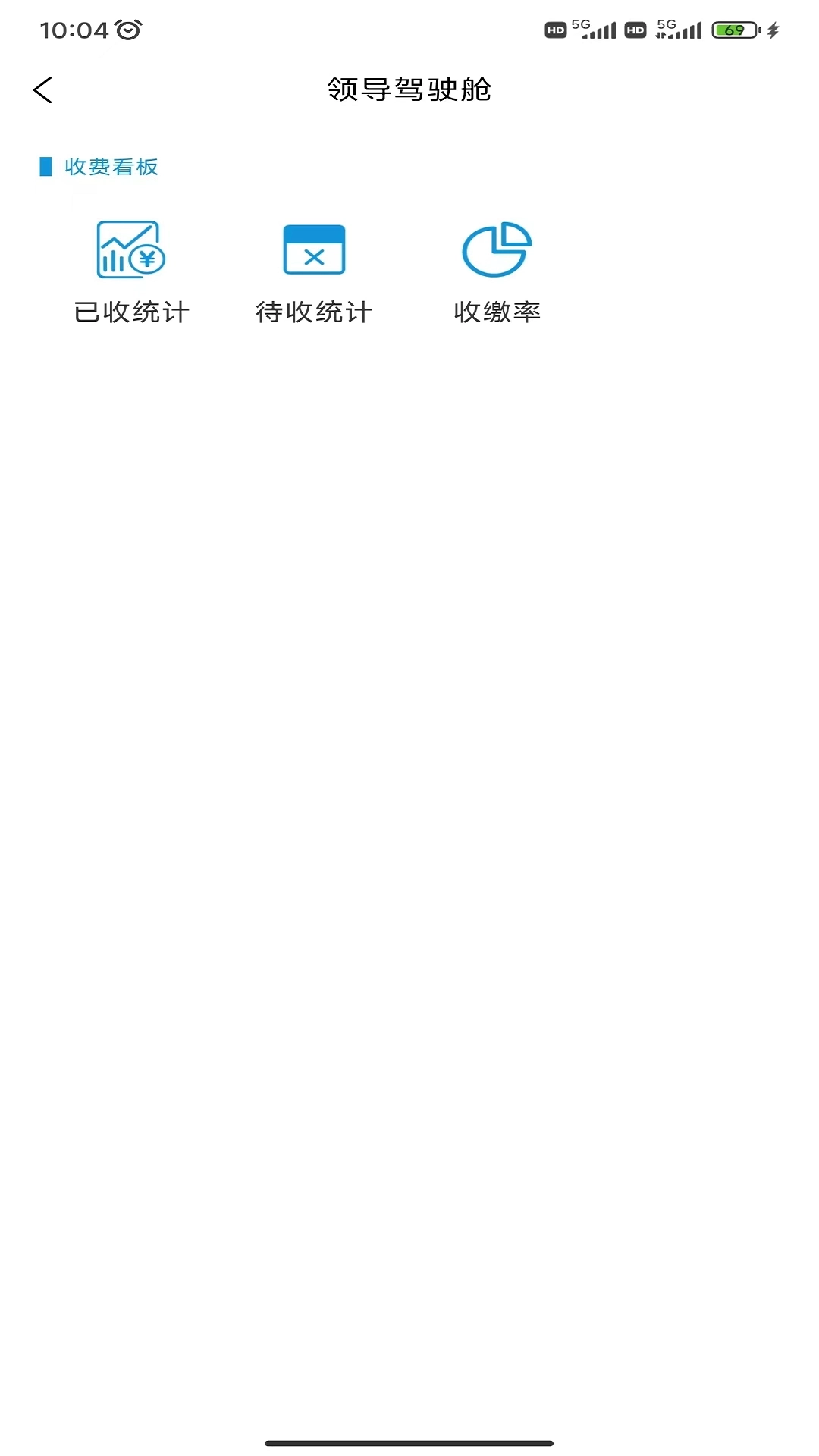The image size is (819, 1456).
Task: Go back from 领导驾驶舱 page
Action: [43, 89]
